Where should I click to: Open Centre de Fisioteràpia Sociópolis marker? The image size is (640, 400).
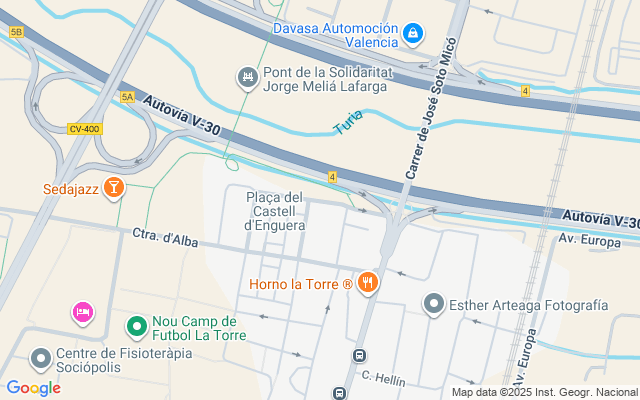click(x=40, y=357)
